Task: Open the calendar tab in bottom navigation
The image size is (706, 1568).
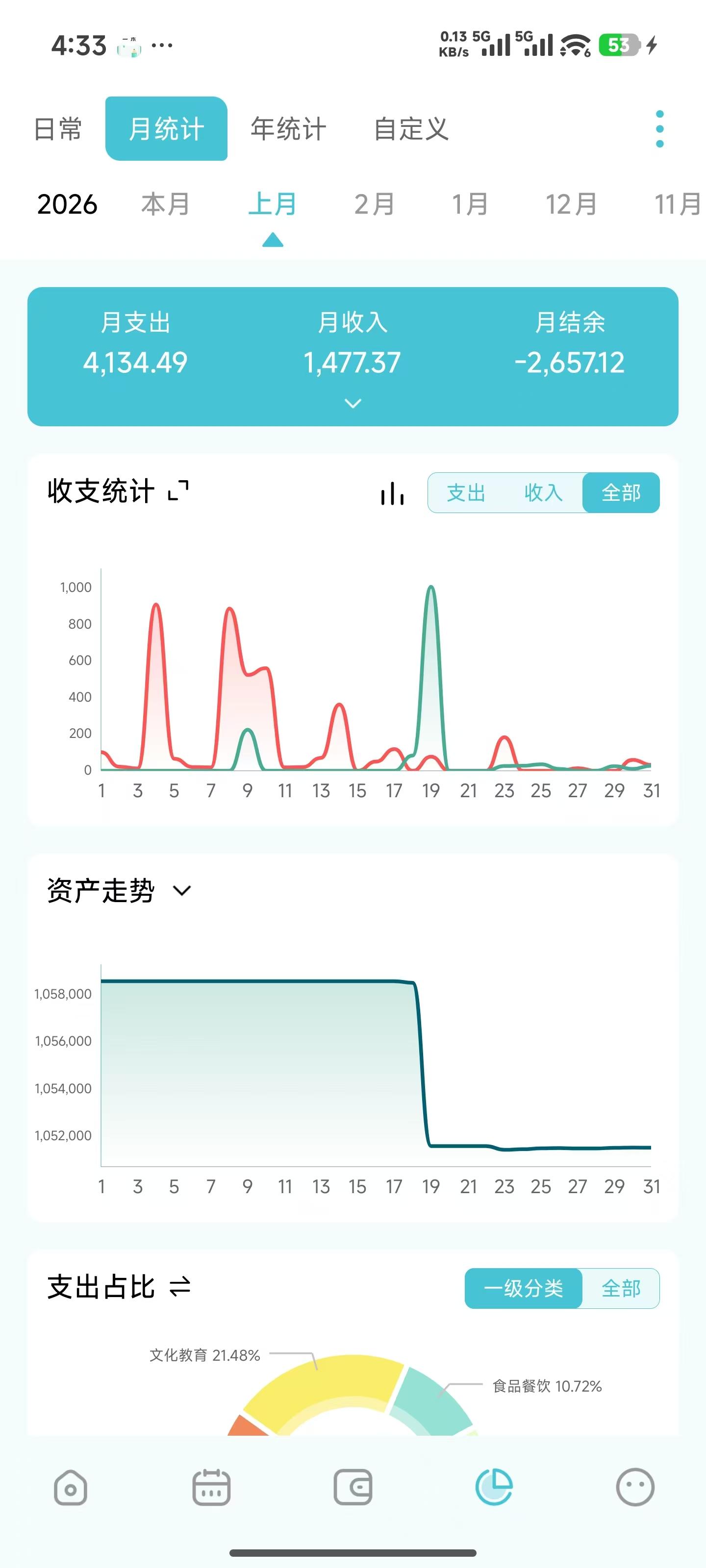Action: tap(211, 1488)
